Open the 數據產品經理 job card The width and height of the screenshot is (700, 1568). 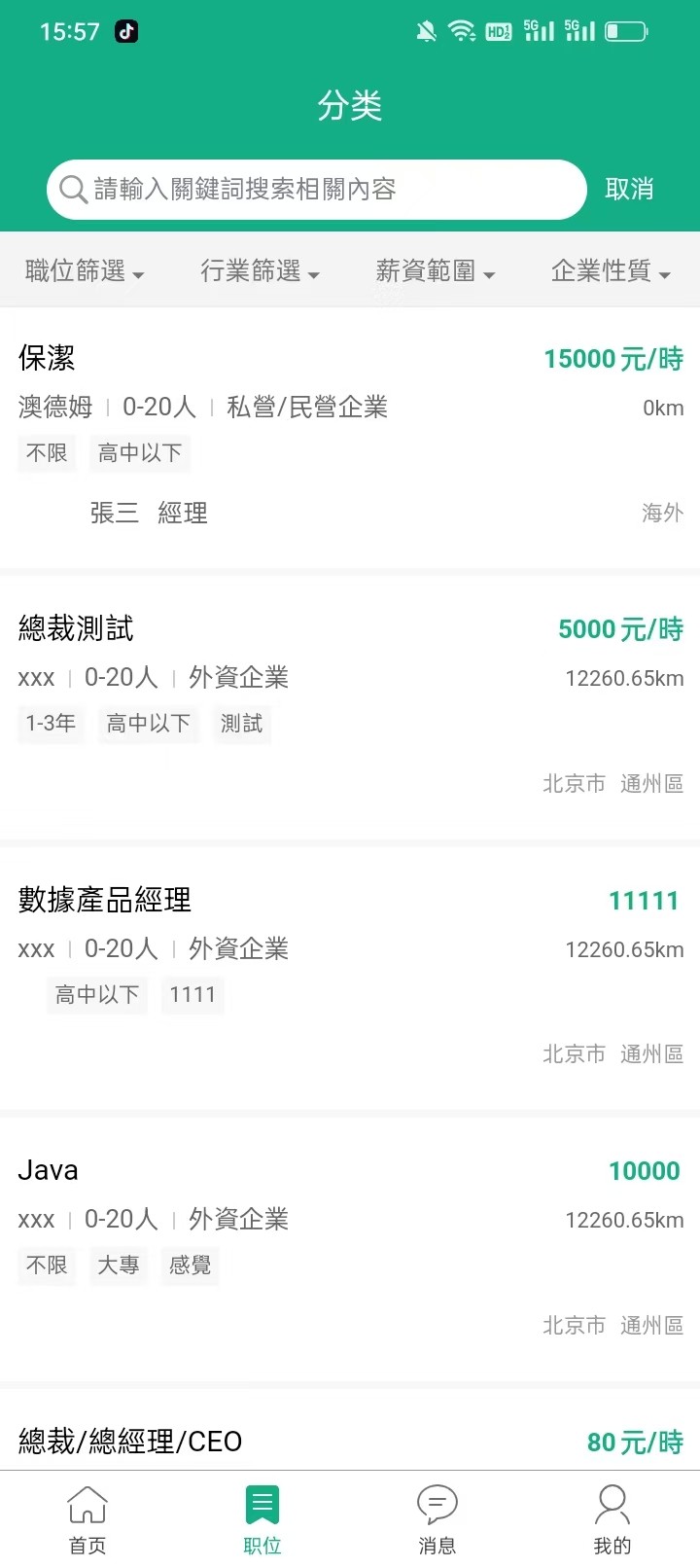click(350, 979)
